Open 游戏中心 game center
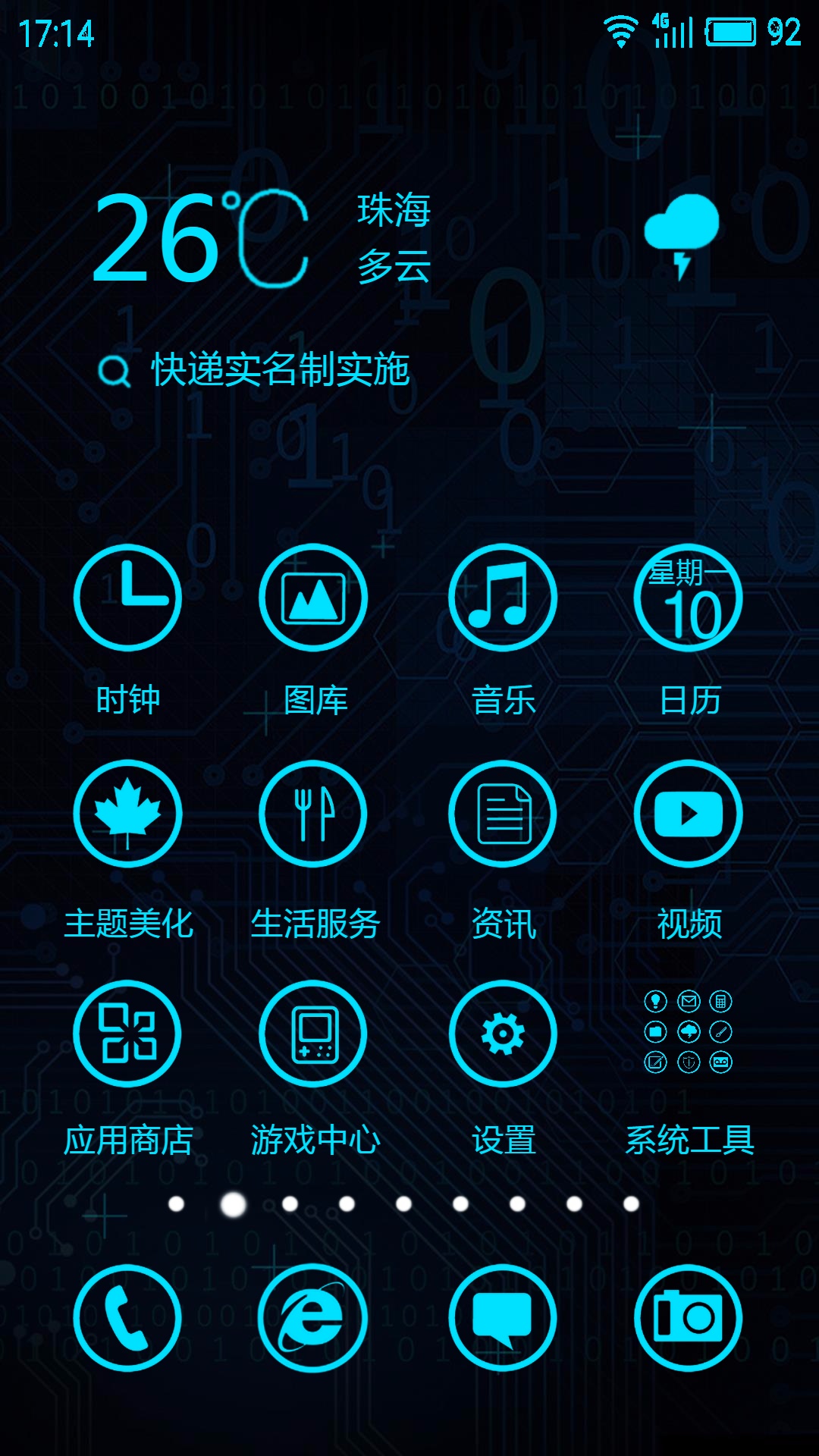Image resolution: width=819 pixels, height=1456 pixels. point(313,1034)
